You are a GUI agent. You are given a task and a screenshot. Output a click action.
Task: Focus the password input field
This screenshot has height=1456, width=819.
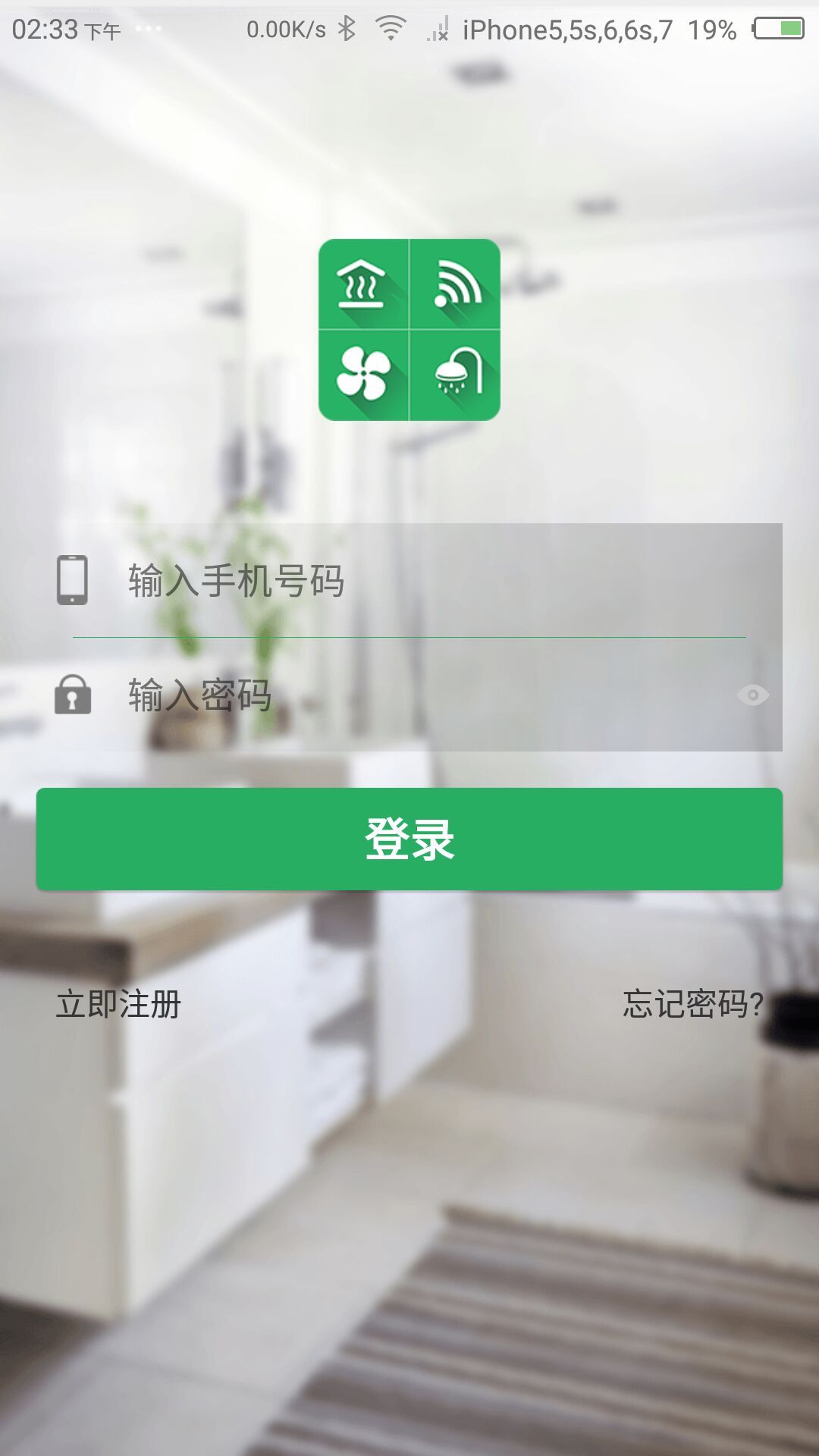point(425,695)
